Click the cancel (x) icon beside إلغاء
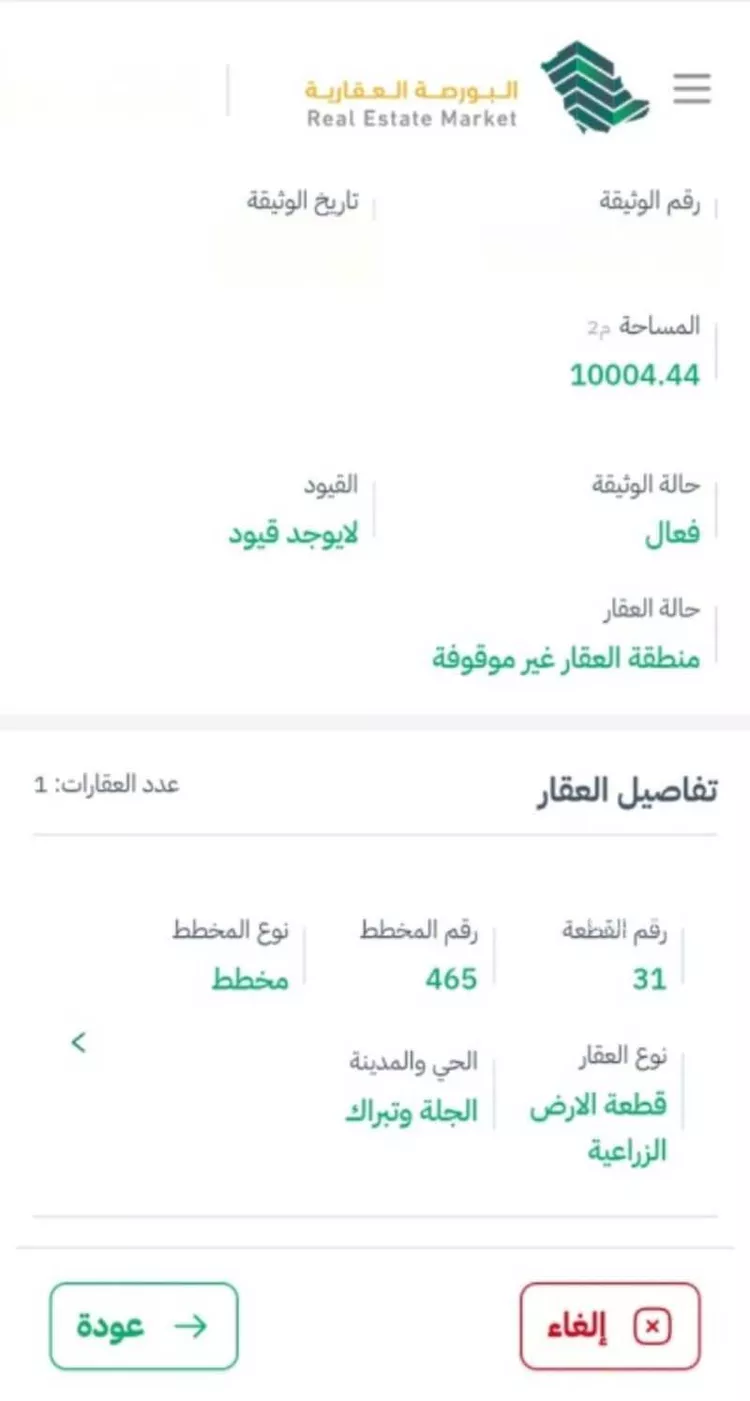This screenshot has width=750, height=1401. coord(651,1323)
